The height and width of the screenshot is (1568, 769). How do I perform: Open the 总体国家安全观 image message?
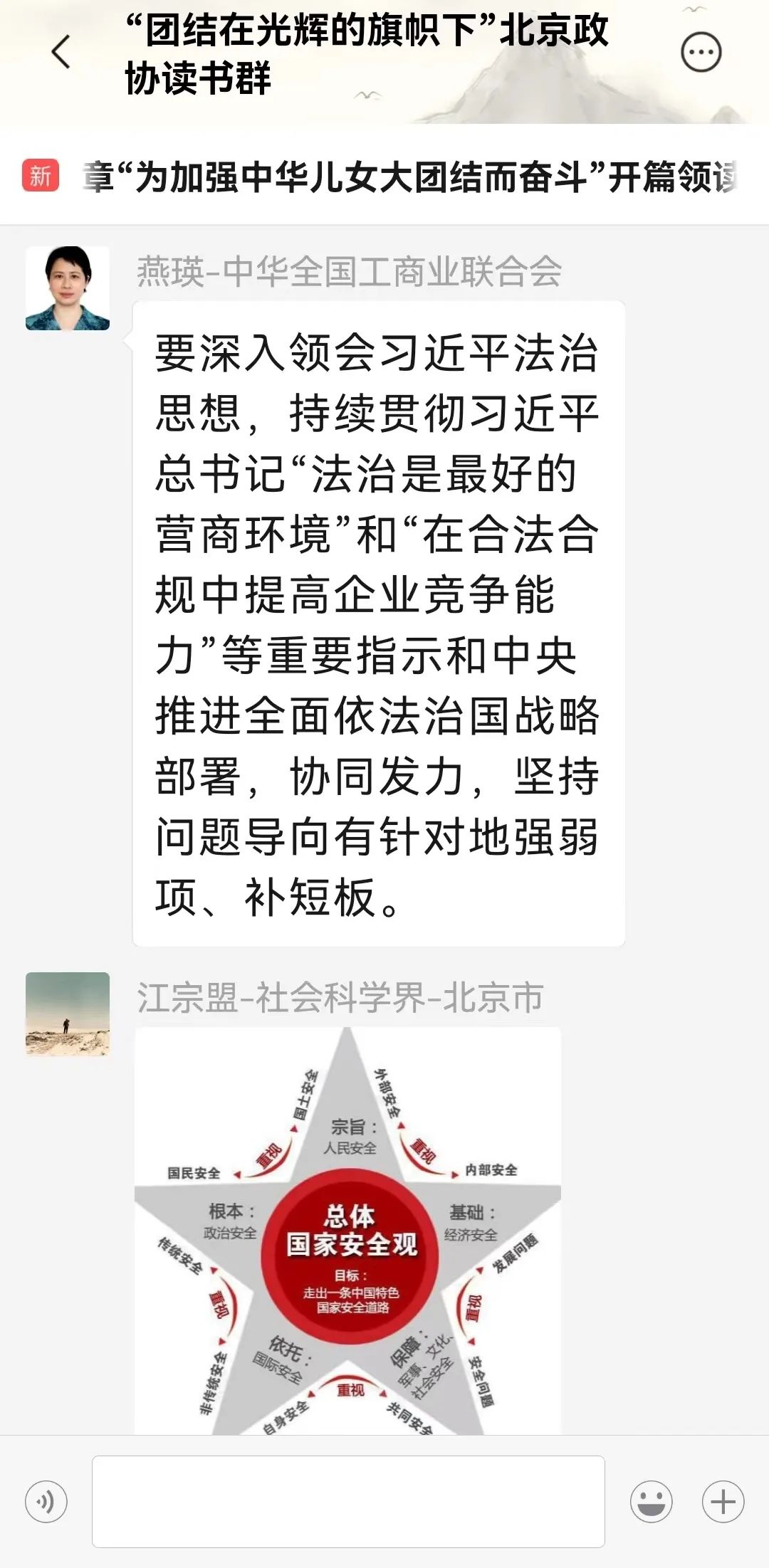click(348, 1231)
